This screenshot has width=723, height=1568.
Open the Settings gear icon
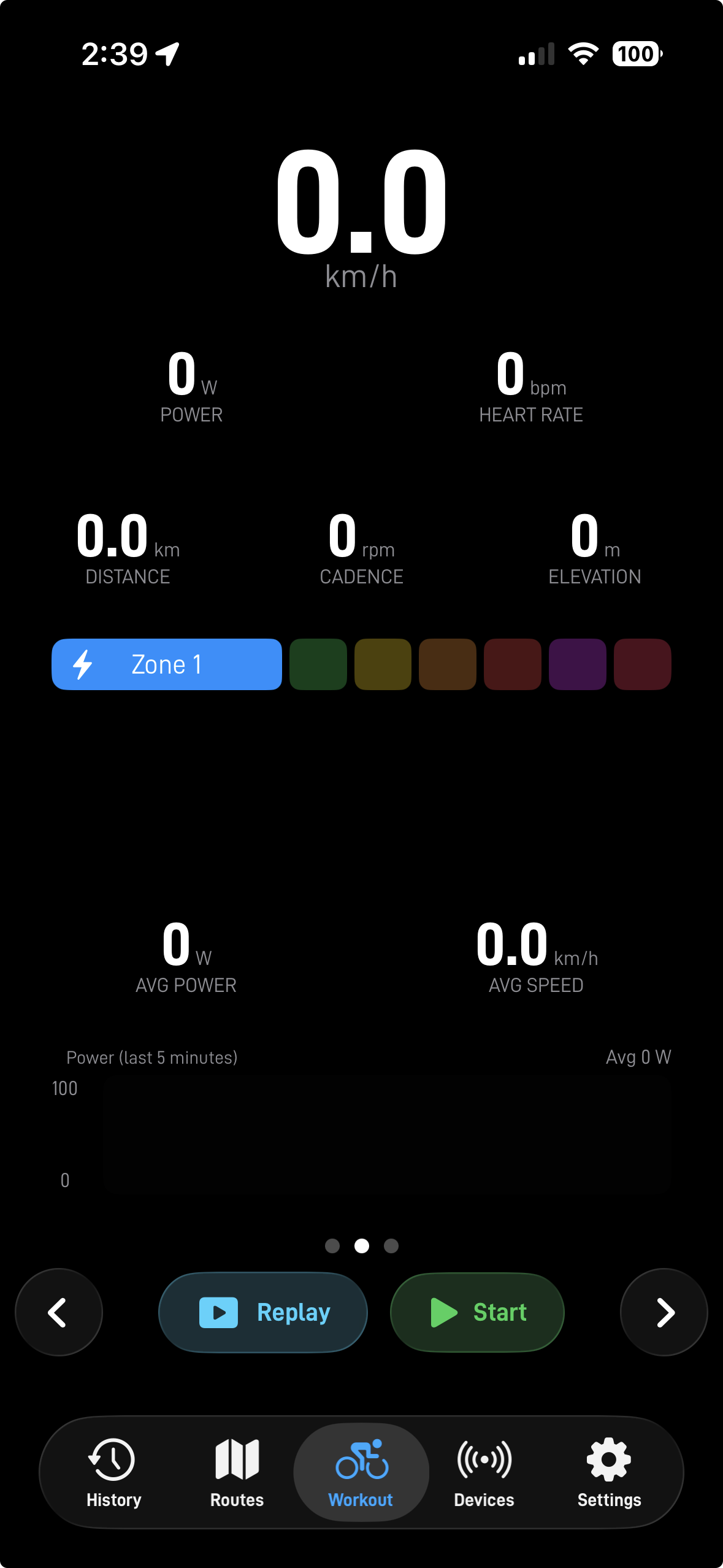tap(608, 1460)
